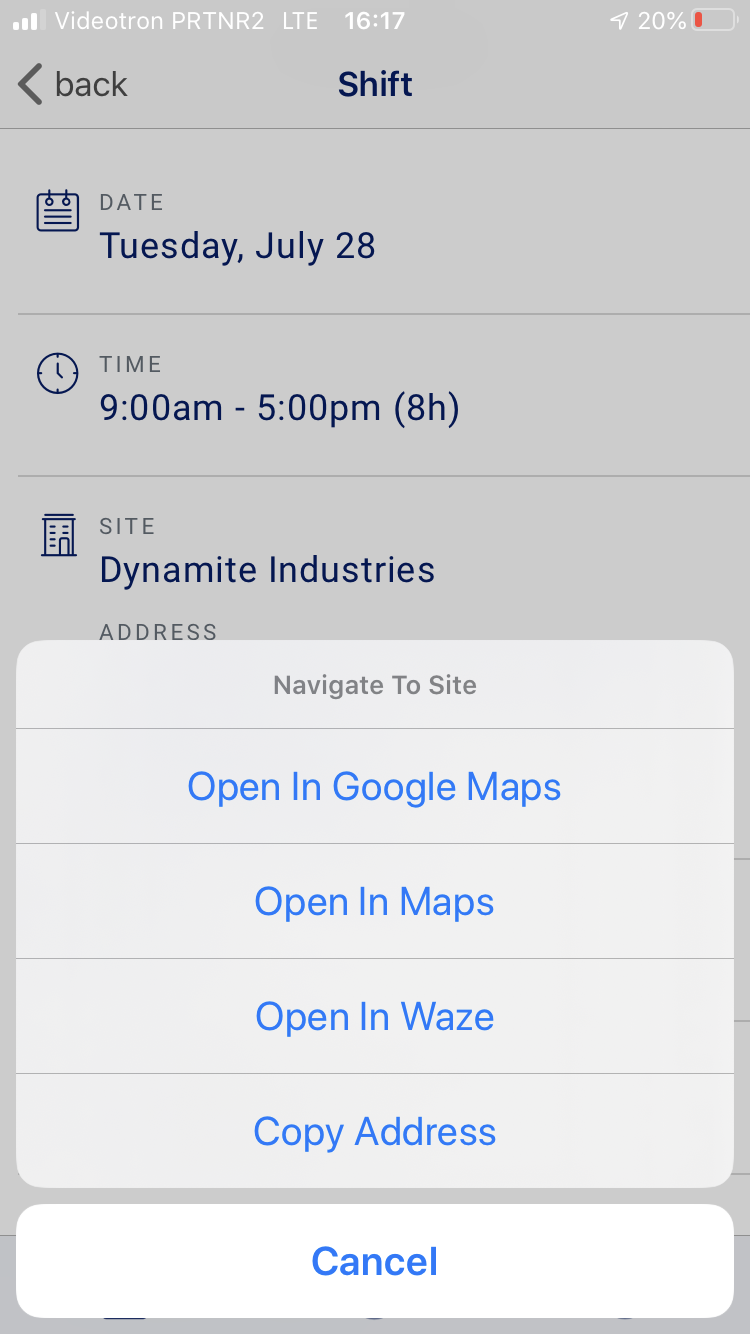Tap the Tuesday, July 28 date text
This screenshot has width=750, height=1334.
pyautogui.click(x=238, y=246)
